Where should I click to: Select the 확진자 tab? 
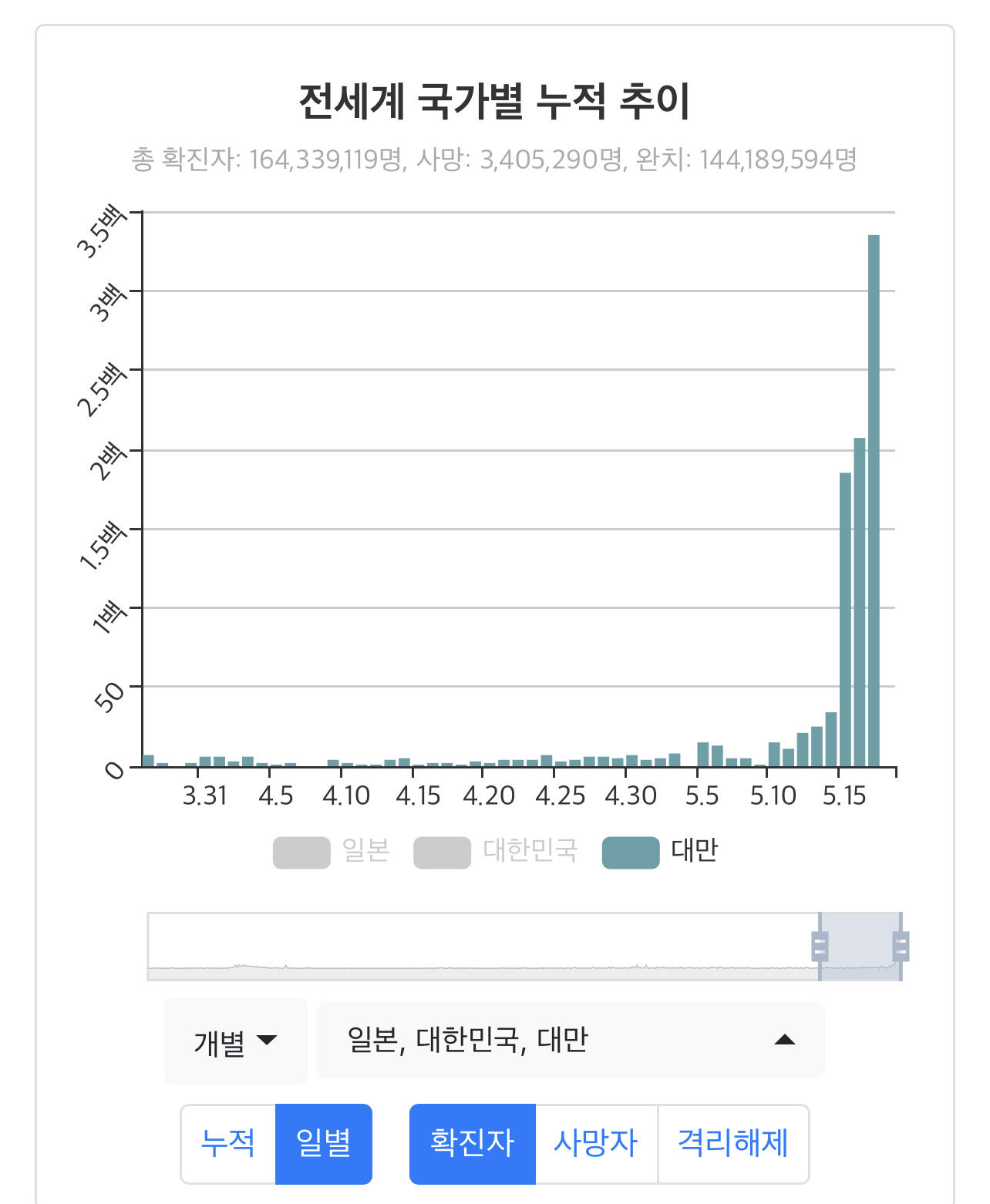pyautogui.click(x=472, y=1144)
